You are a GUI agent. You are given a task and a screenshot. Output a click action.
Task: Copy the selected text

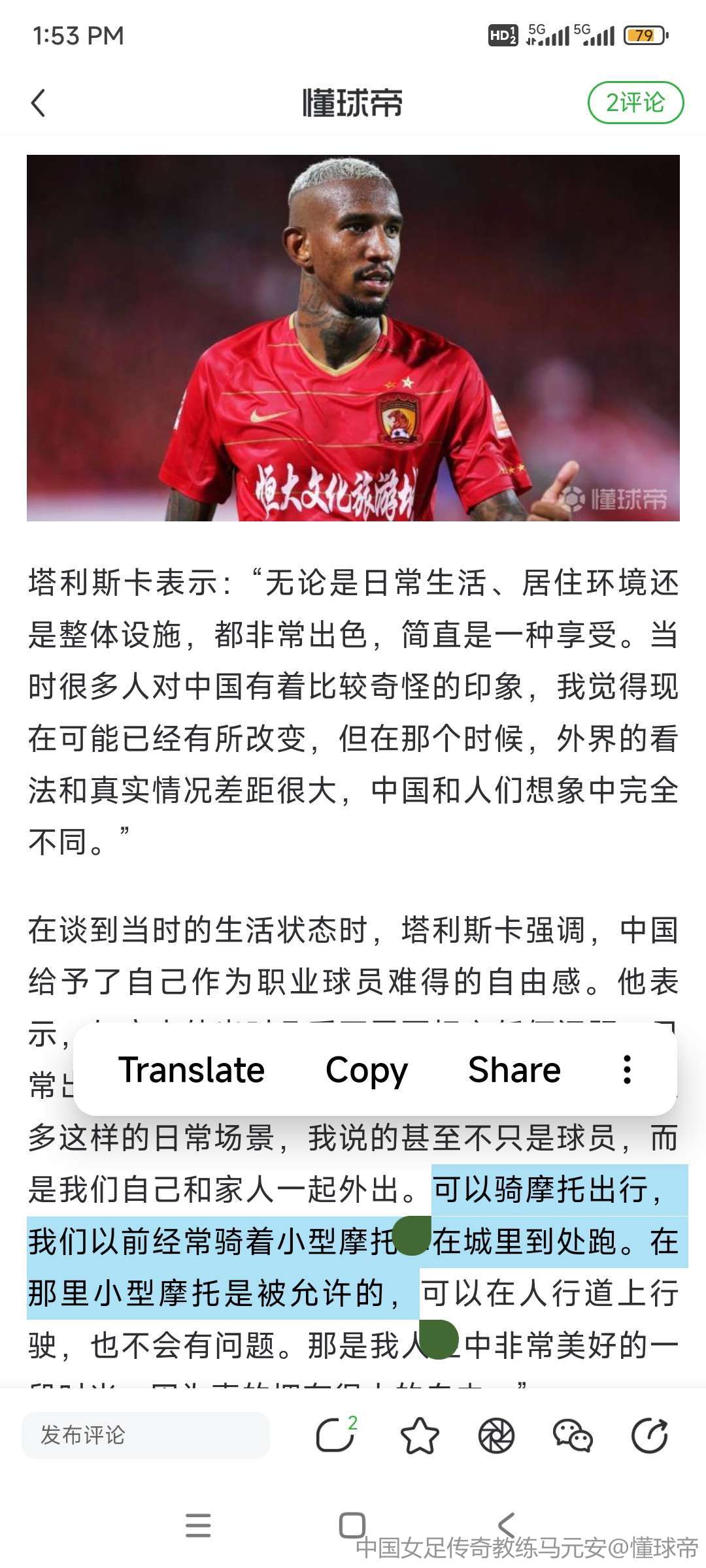[x=366, y=1070]
